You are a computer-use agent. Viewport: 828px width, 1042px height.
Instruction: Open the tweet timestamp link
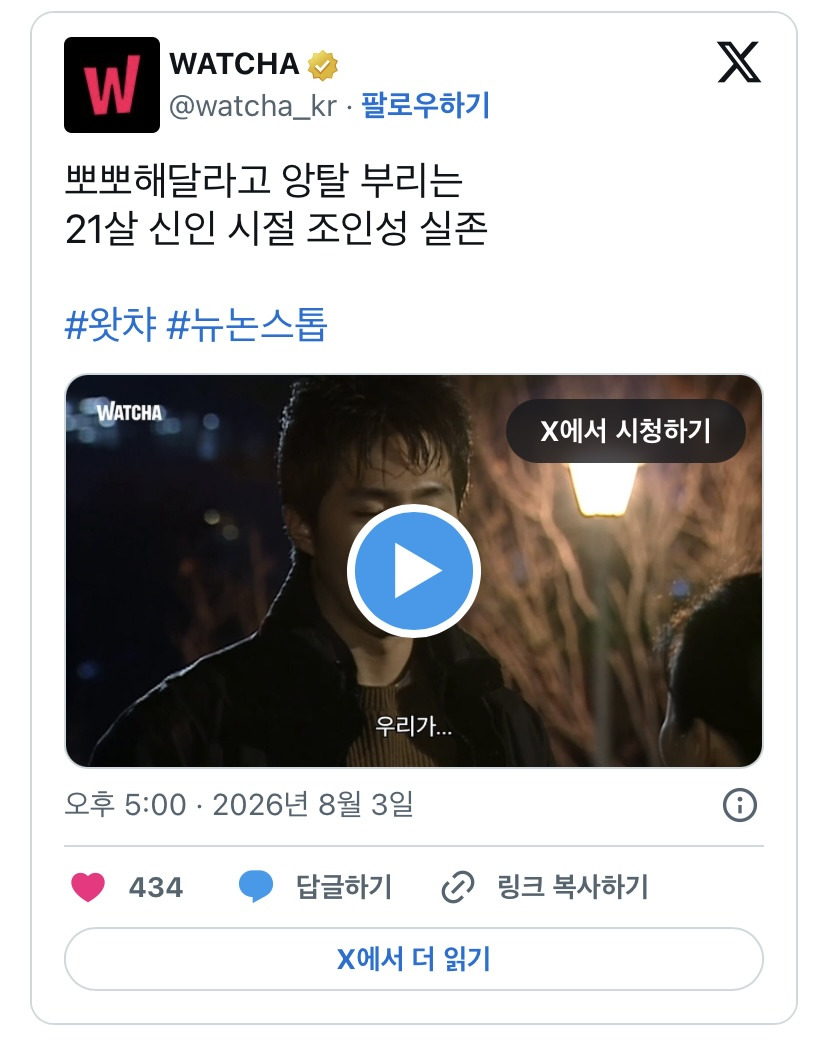click(x=239, y=805)
